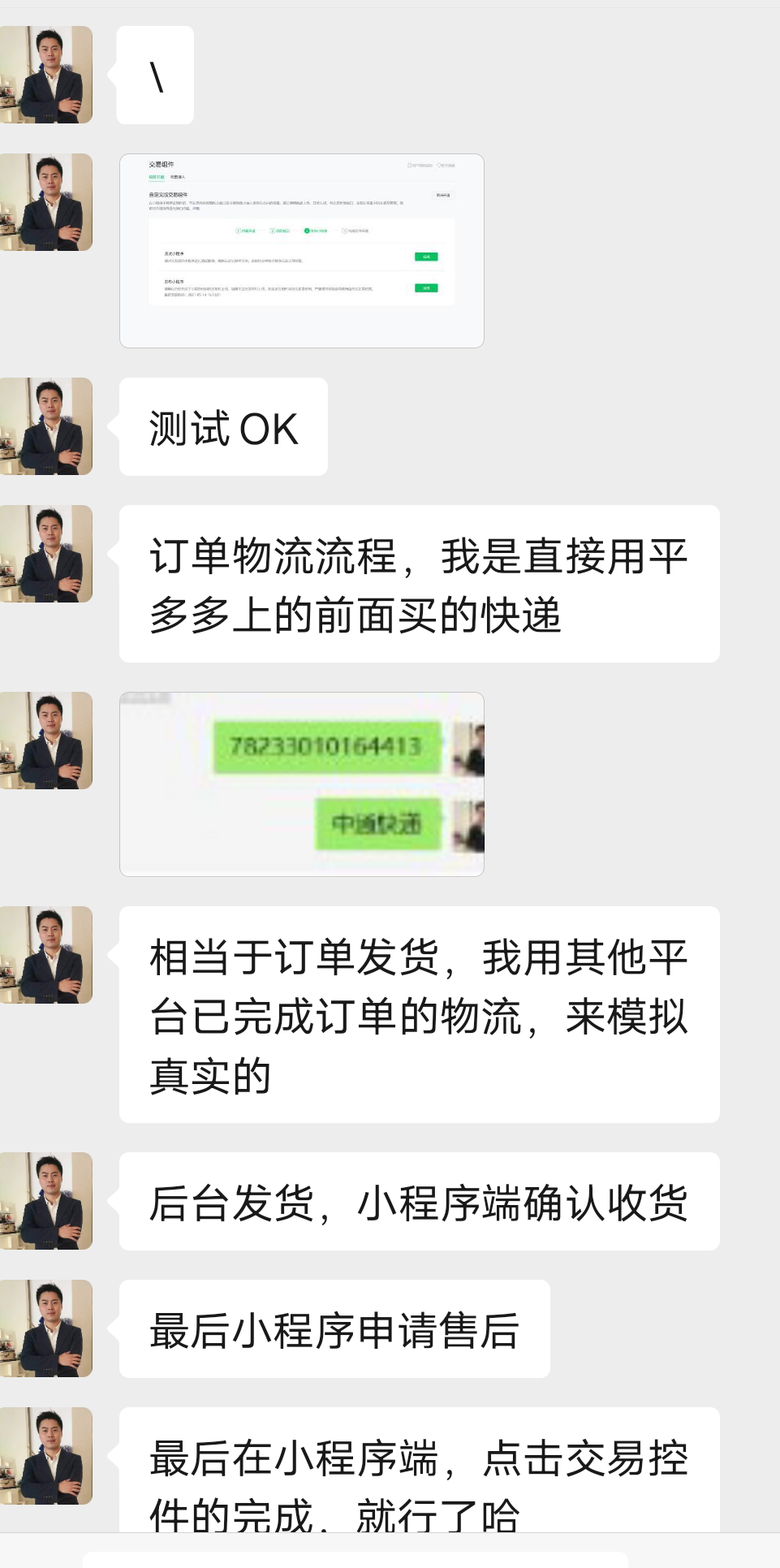Open the transaction component screenshot image
Screen dimensions: 780x1568
tap(301, 250)
